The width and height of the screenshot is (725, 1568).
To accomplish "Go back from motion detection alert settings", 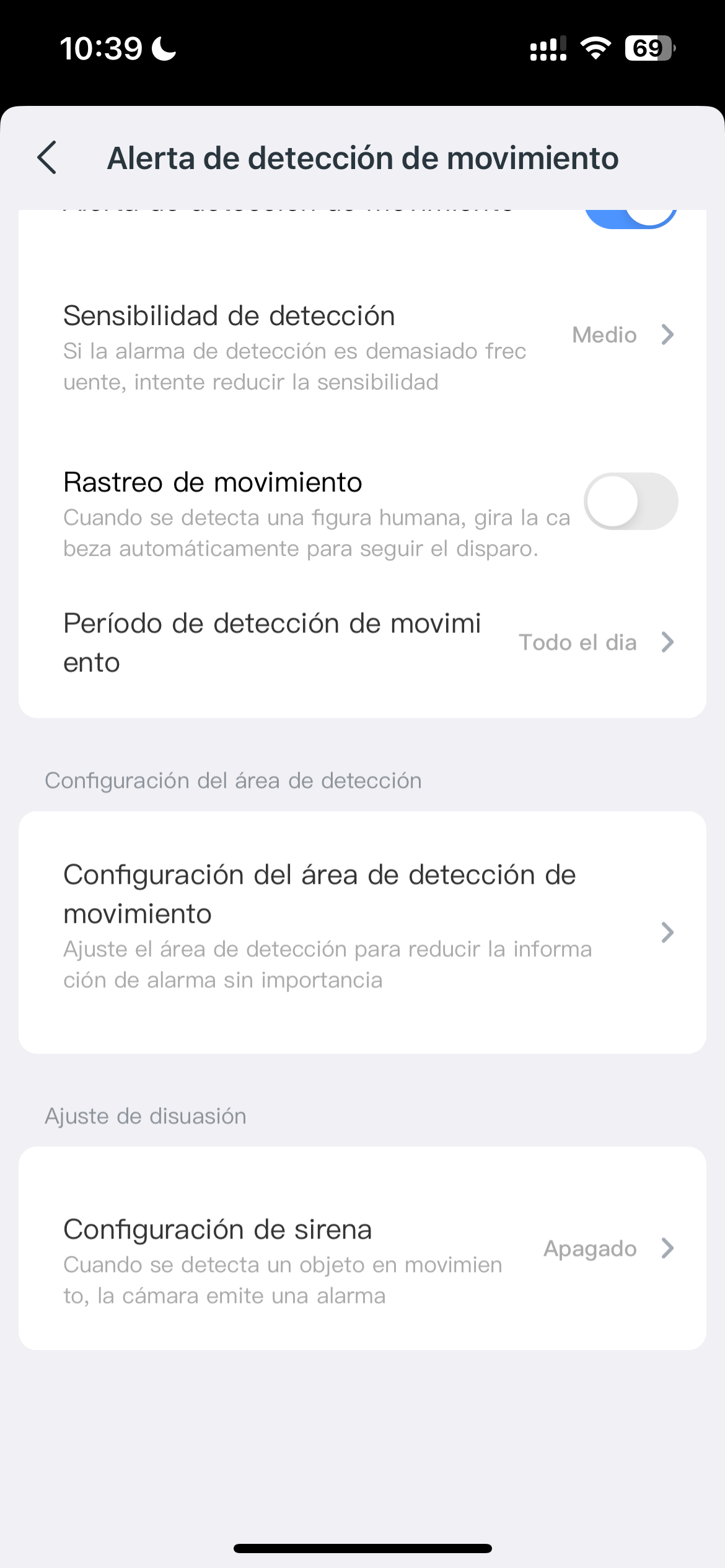I will click(47, 158).
